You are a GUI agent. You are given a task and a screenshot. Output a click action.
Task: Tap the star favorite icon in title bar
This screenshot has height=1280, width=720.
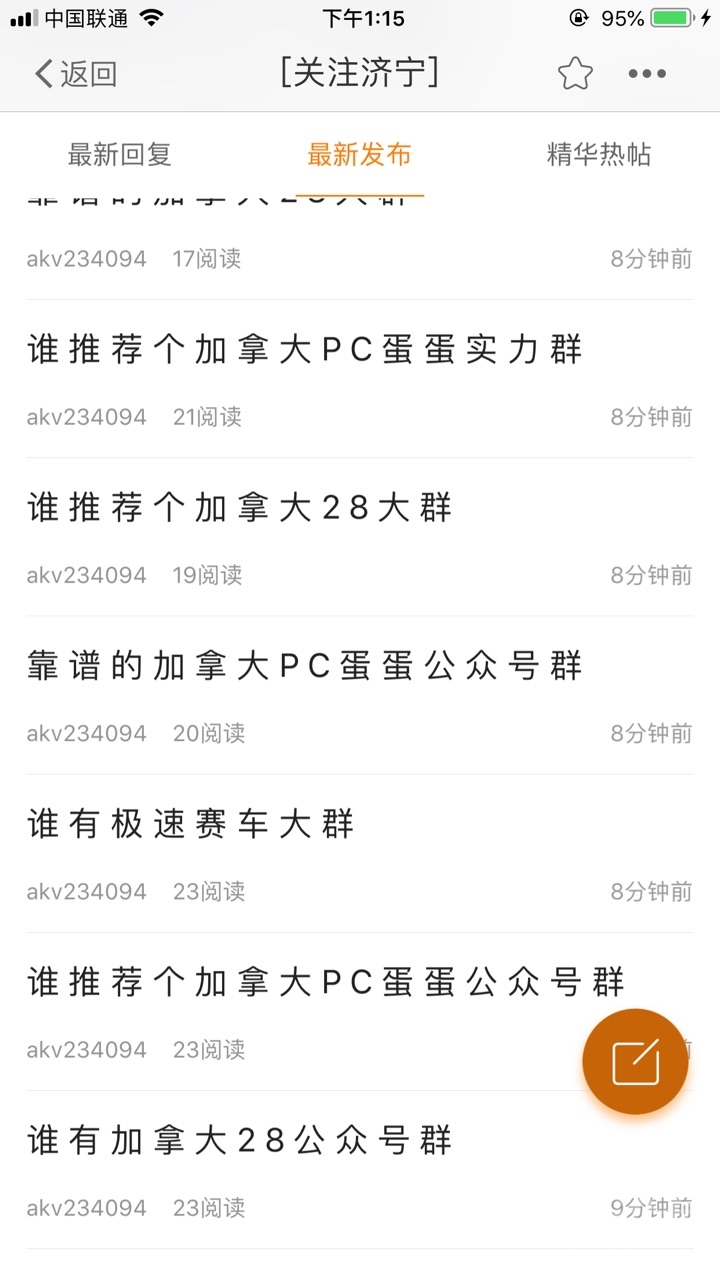(x=575, y=73)
